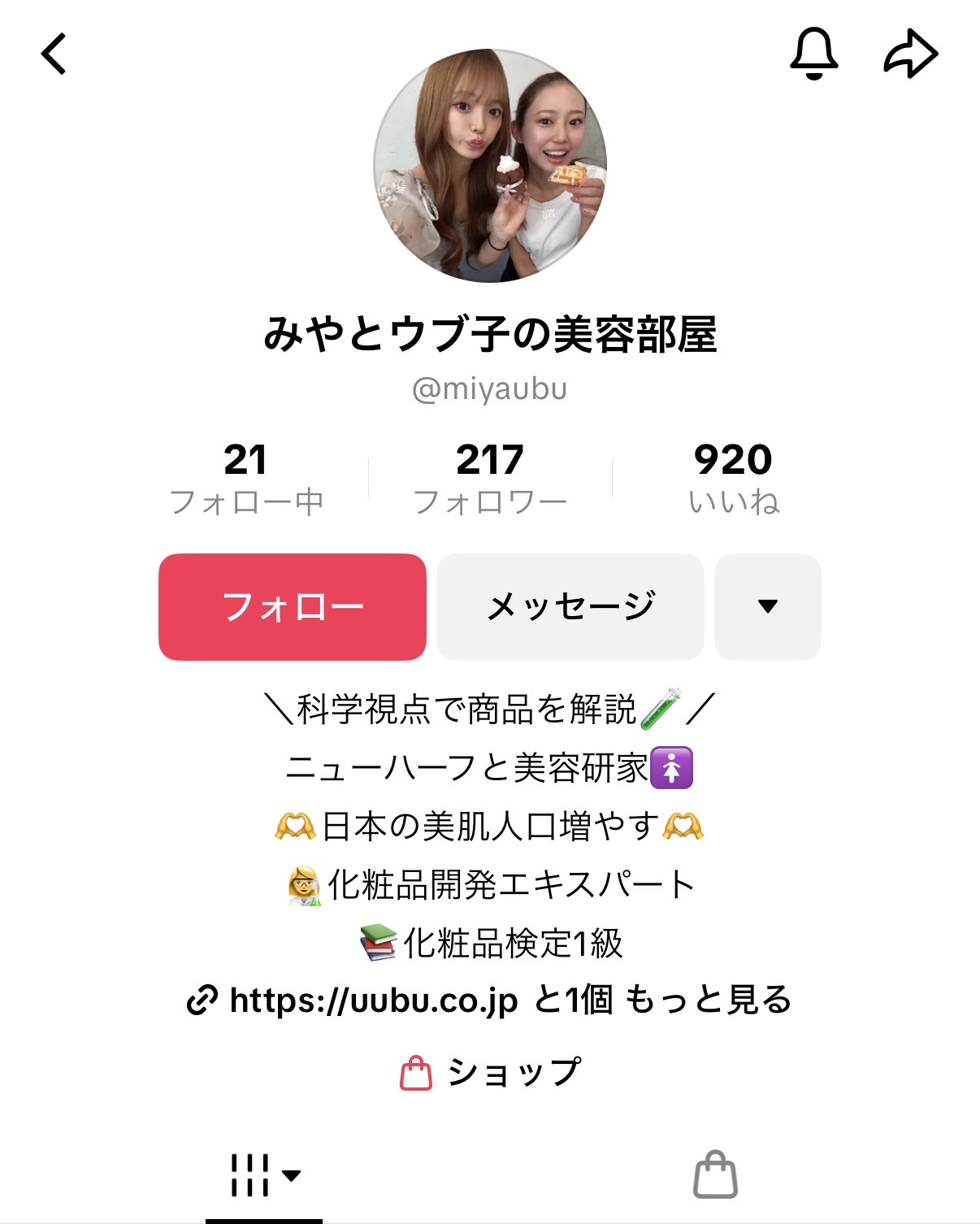This screenshot has height=1224, width=980.
Task: Open the ショップ shop link
Action: pos(490,1073)
